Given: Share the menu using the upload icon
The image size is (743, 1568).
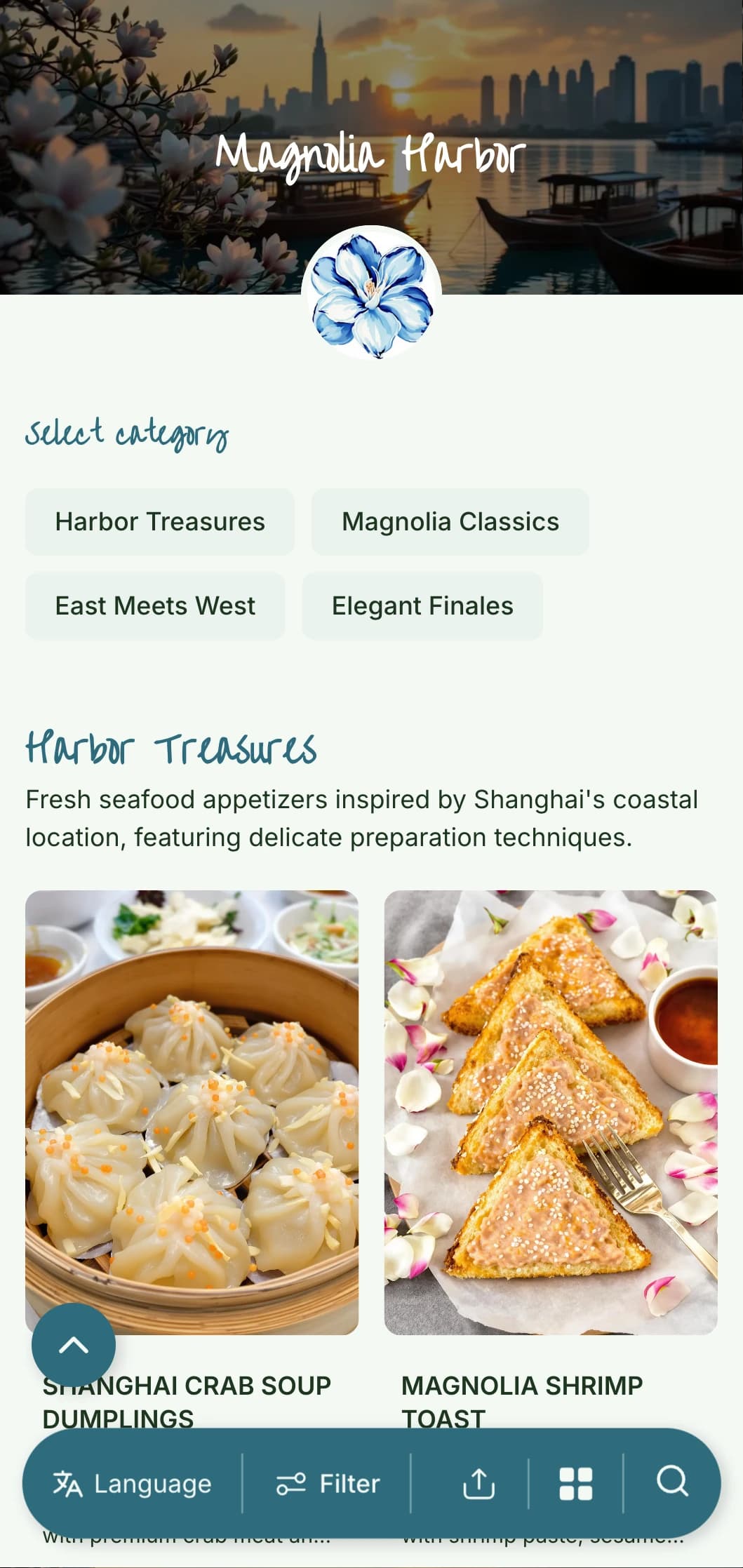Looking at the screenshot, I should coord(479,1482).
